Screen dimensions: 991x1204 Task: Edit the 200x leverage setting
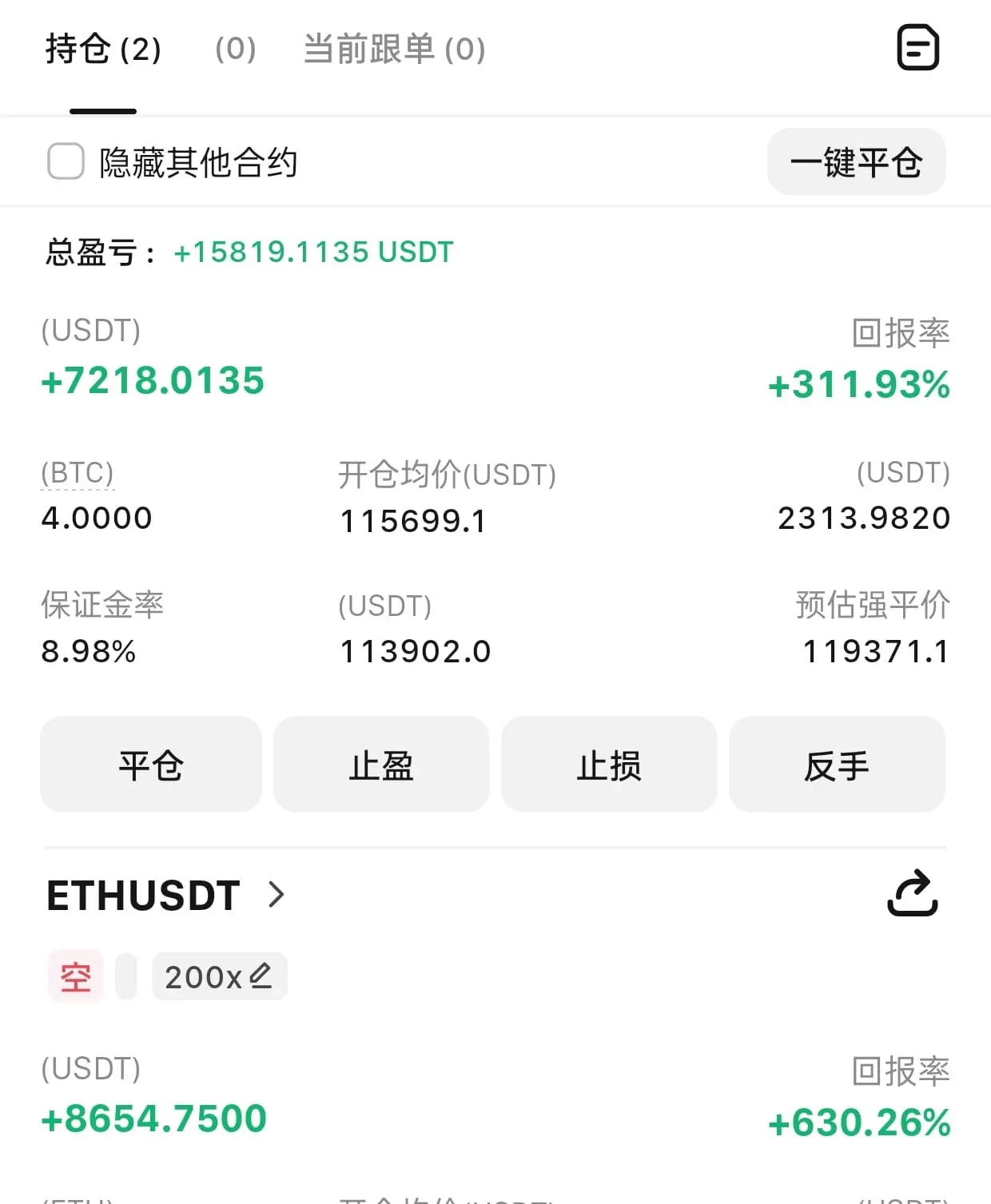click(x=219, y=976)
